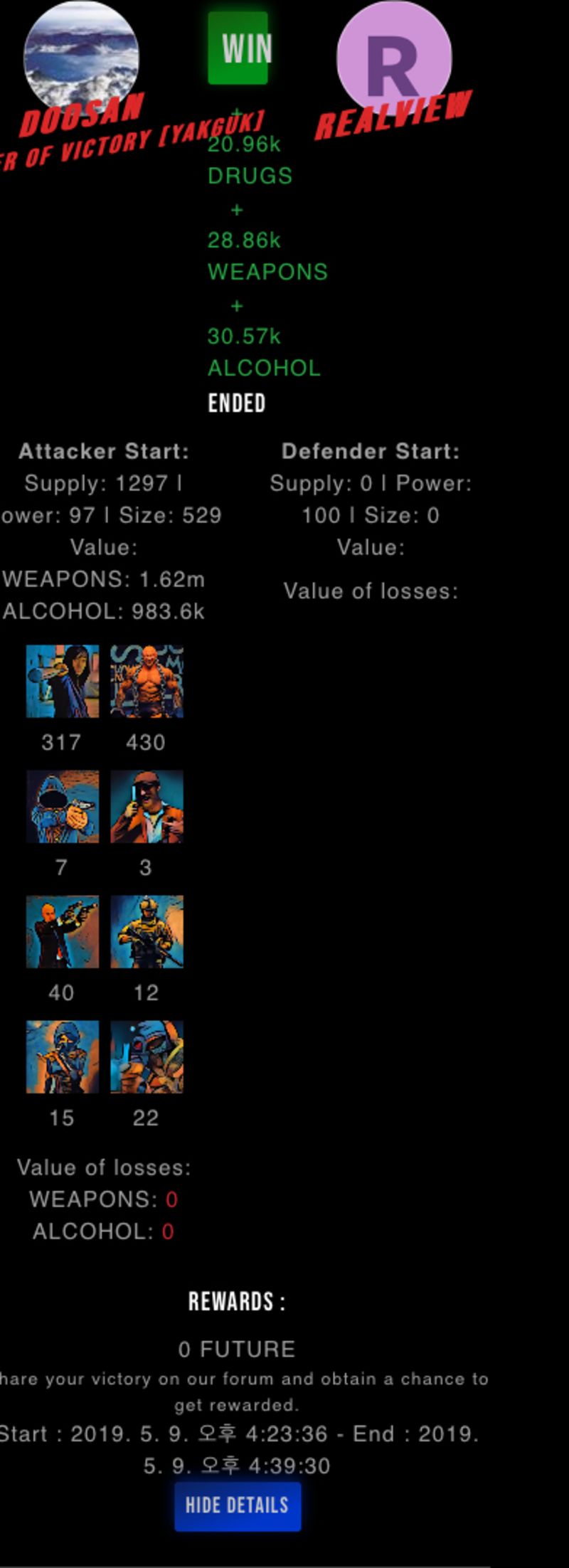
Task: Open attacker Doosan's profile avatar
Action: (81, 55)
